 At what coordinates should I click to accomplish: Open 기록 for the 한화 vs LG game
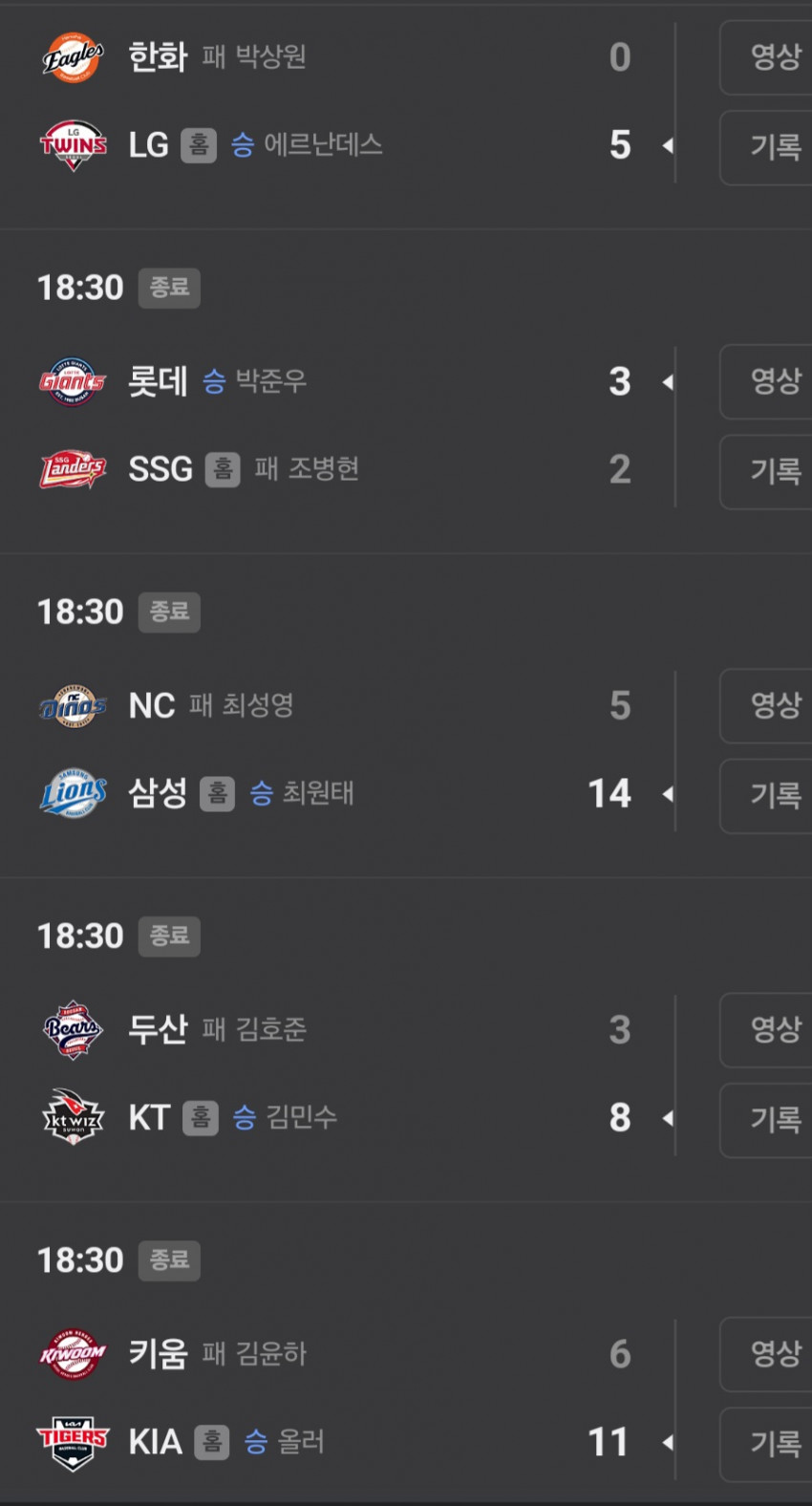(766, 147)
